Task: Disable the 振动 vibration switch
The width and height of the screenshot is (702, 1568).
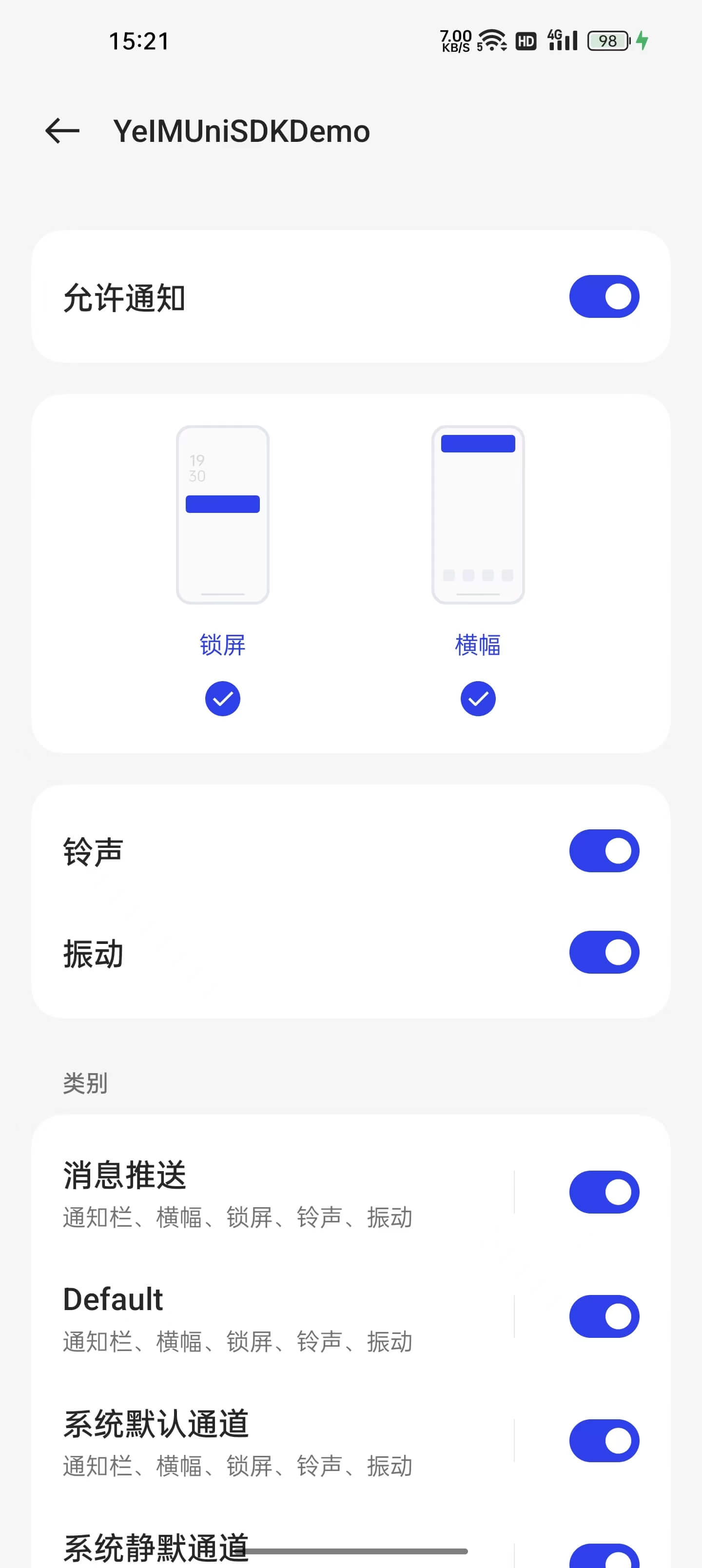Action: (x=604, y=953)
